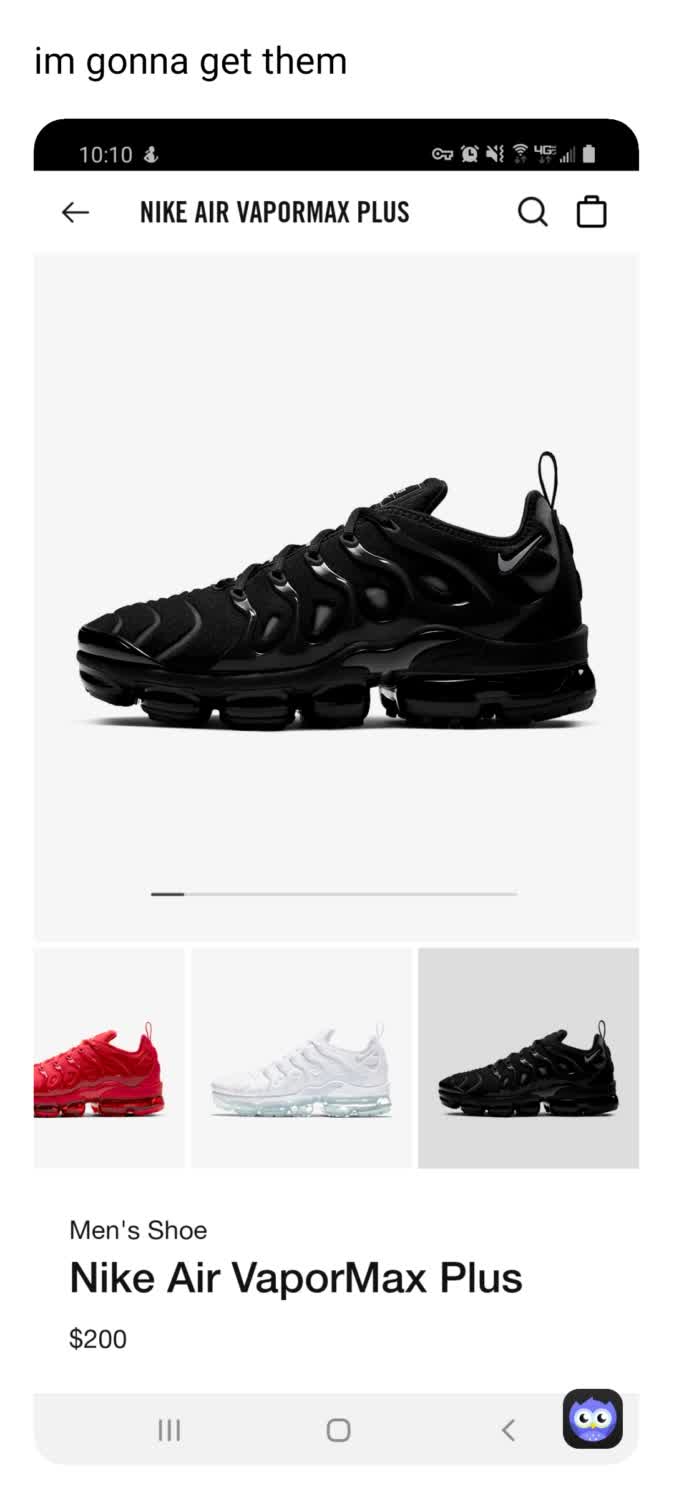Open the shopping bag
The width and height of the screenshot is (674, 1500).
click(591, 212)
